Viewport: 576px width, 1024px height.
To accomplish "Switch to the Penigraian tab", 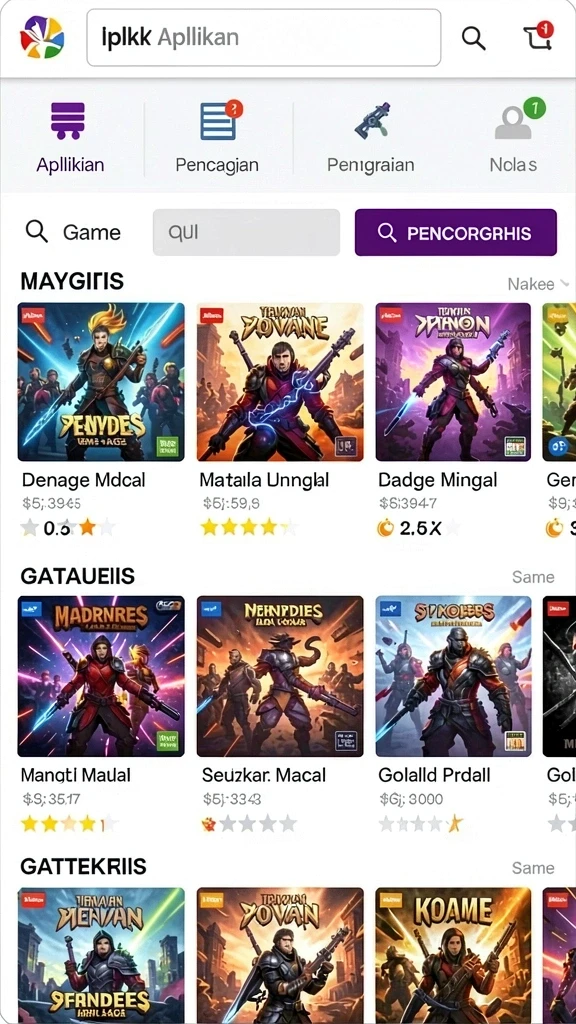I will pyautogui.click(x=370, y=137).
